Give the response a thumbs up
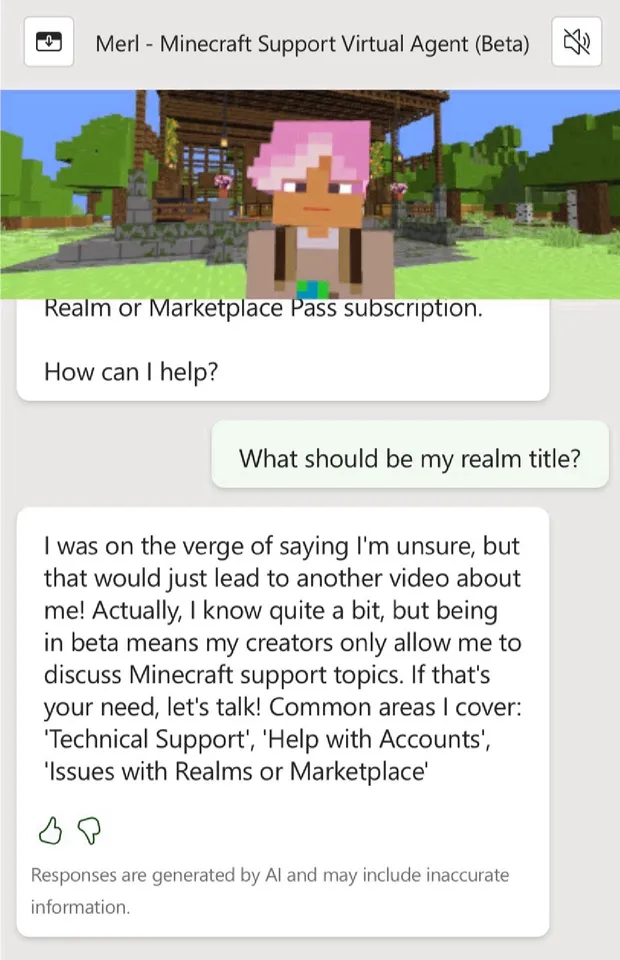620x960 pixels. (x=50, y=831)
